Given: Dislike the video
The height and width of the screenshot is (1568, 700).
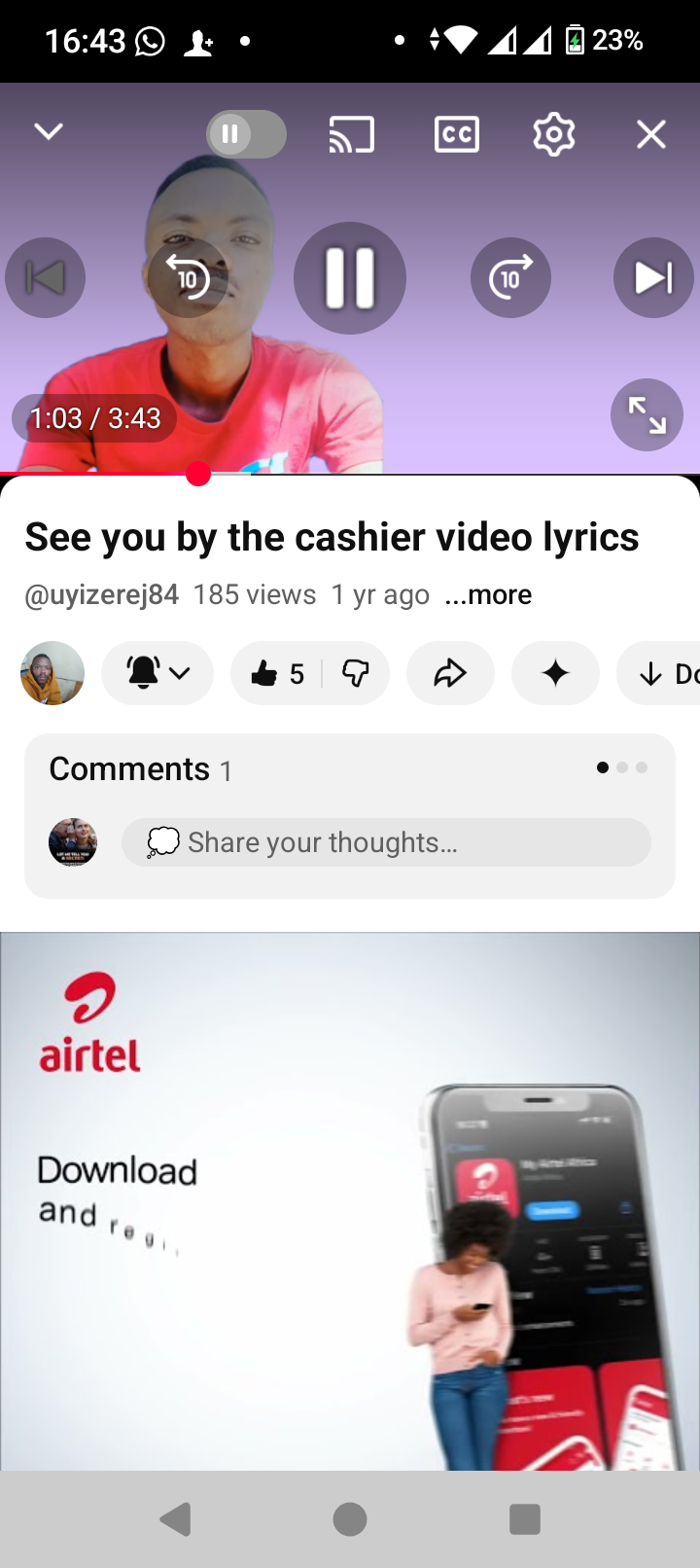Looking at the screenshot, I should (356, 673).
